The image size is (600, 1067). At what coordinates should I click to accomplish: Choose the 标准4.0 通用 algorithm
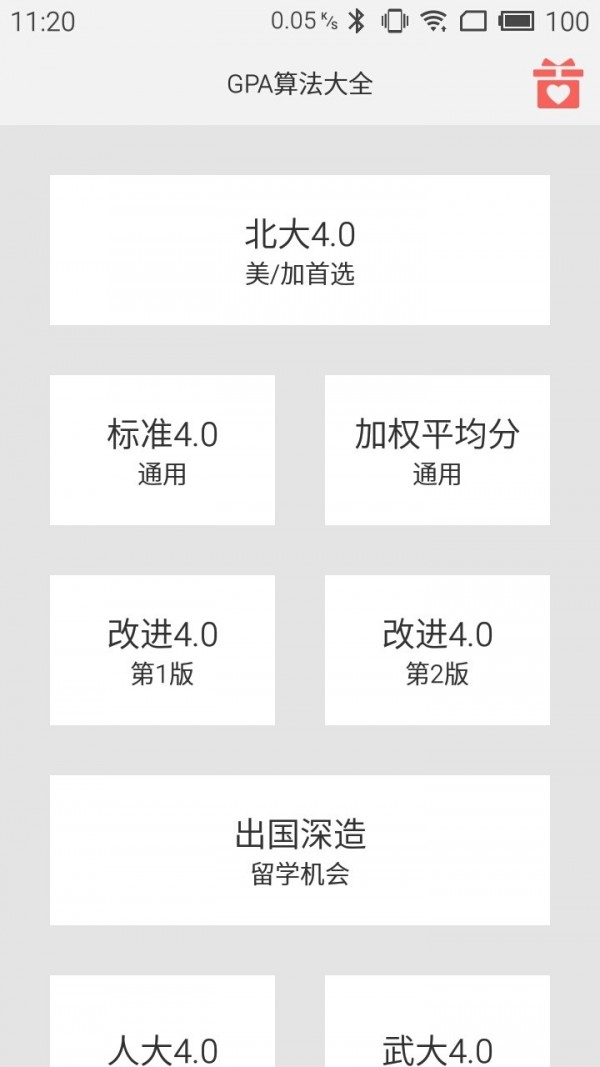(162, 450)
